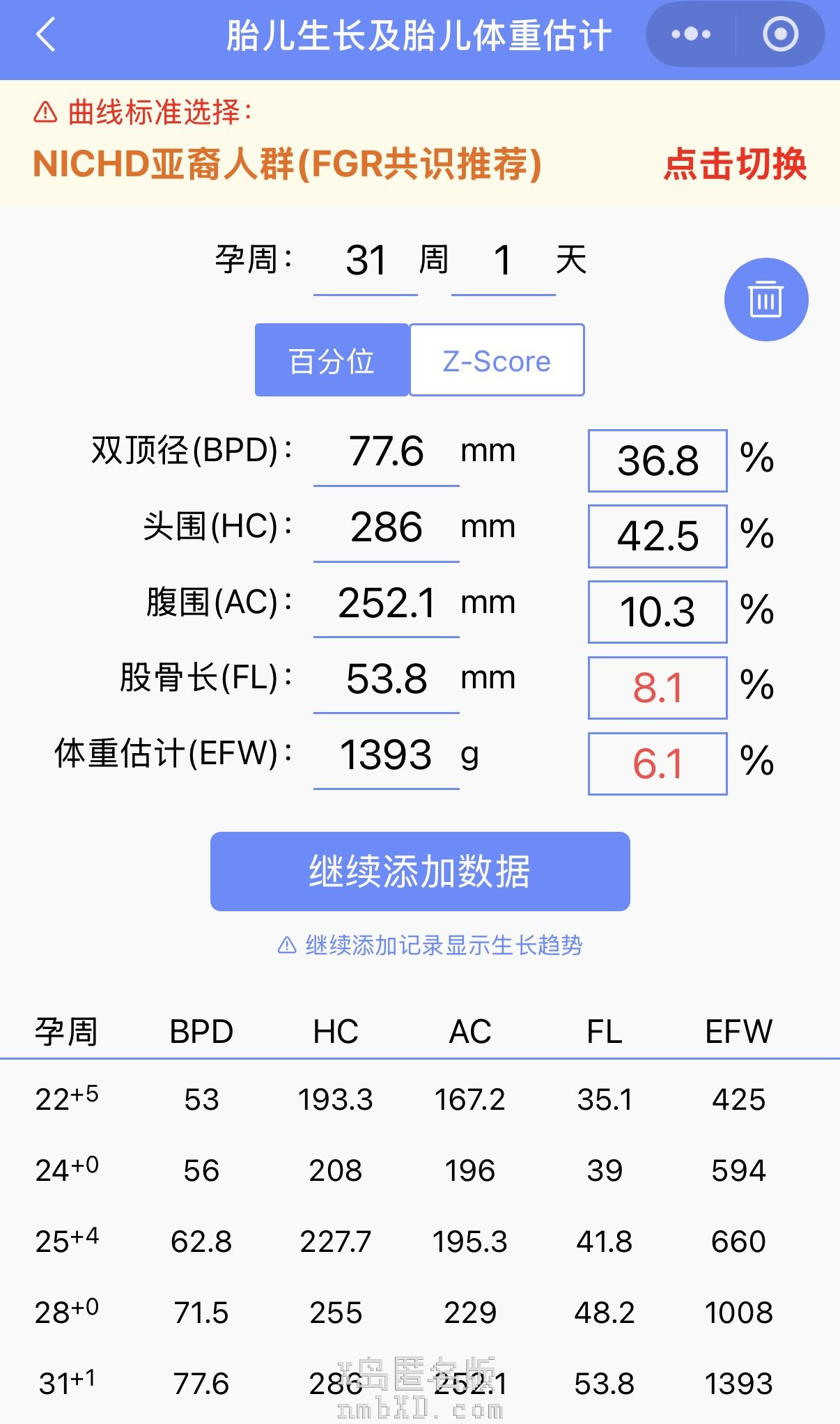
Task: Edit the 股骨长 (FL) value field
Action: point(386,680)
